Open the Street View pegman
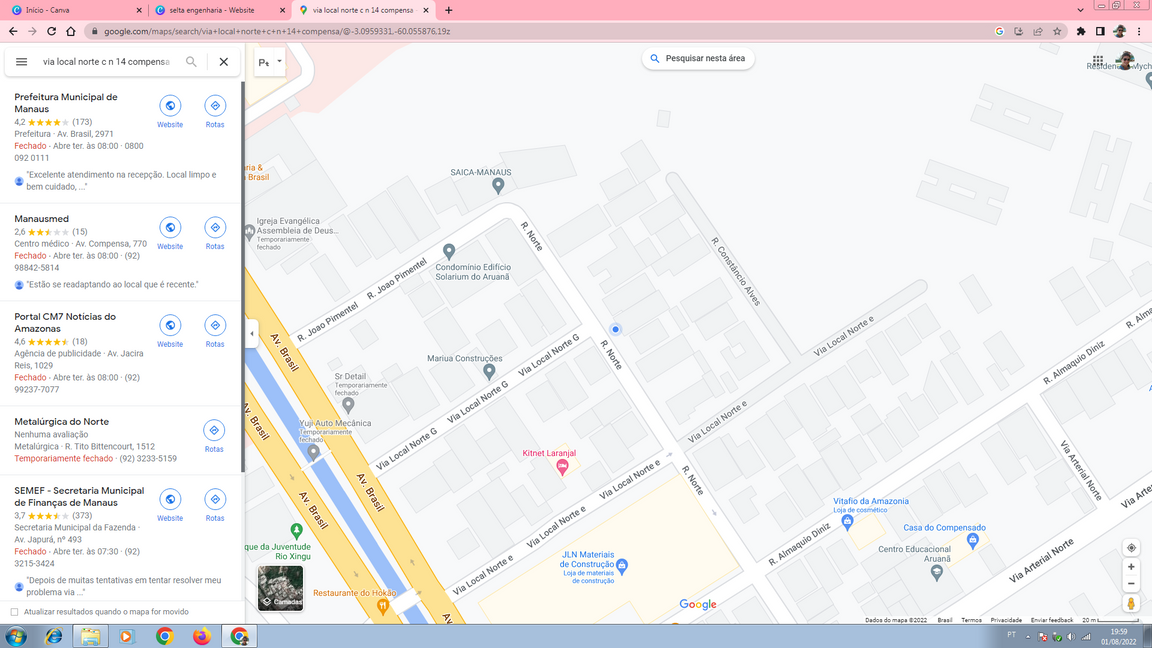Image resolution: width=1152 pixels, height=648 pixels. (x=1131, y=604)
